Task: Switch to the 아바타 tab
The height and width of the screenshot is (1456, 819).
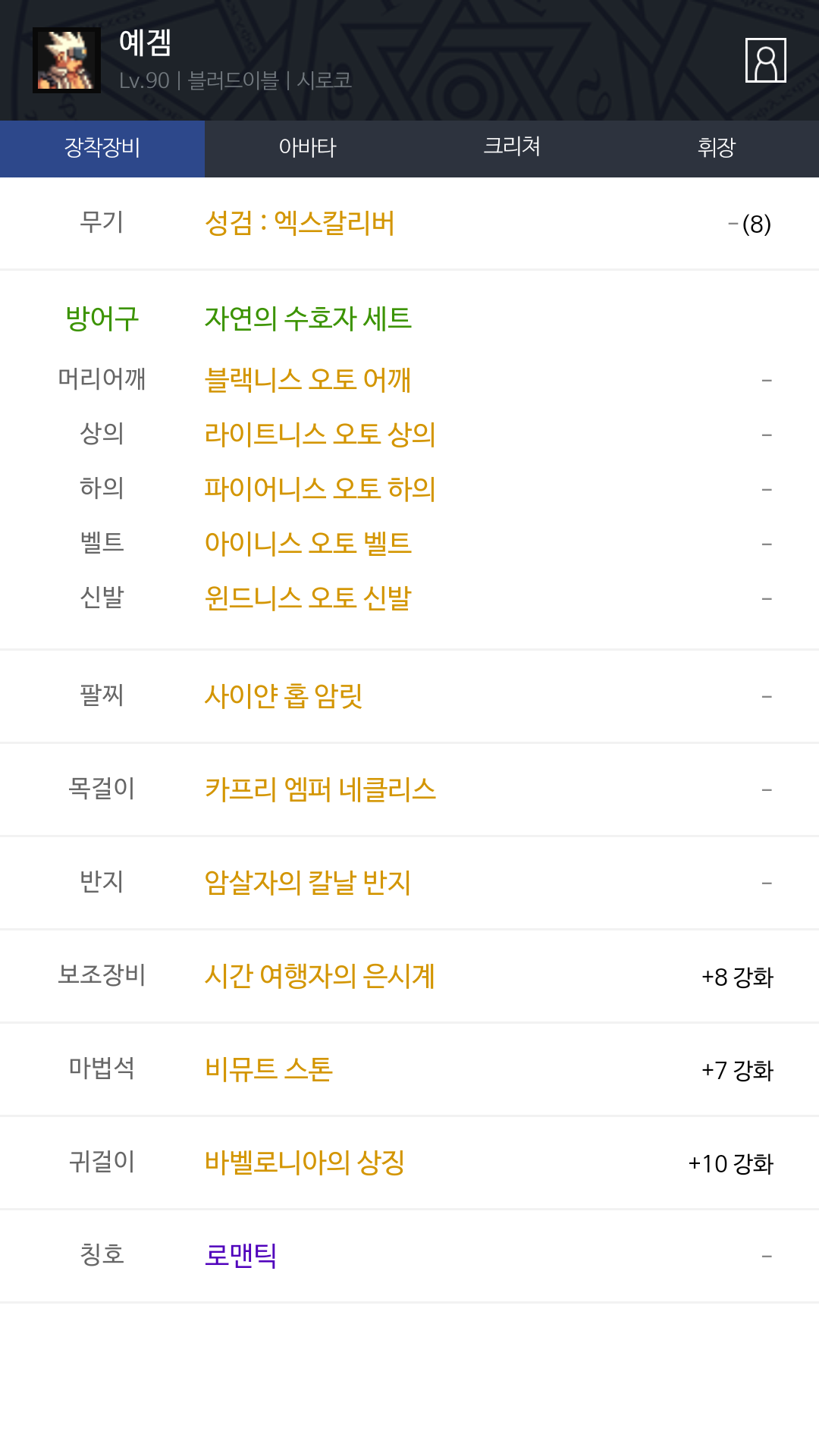Action: point(307,149)
